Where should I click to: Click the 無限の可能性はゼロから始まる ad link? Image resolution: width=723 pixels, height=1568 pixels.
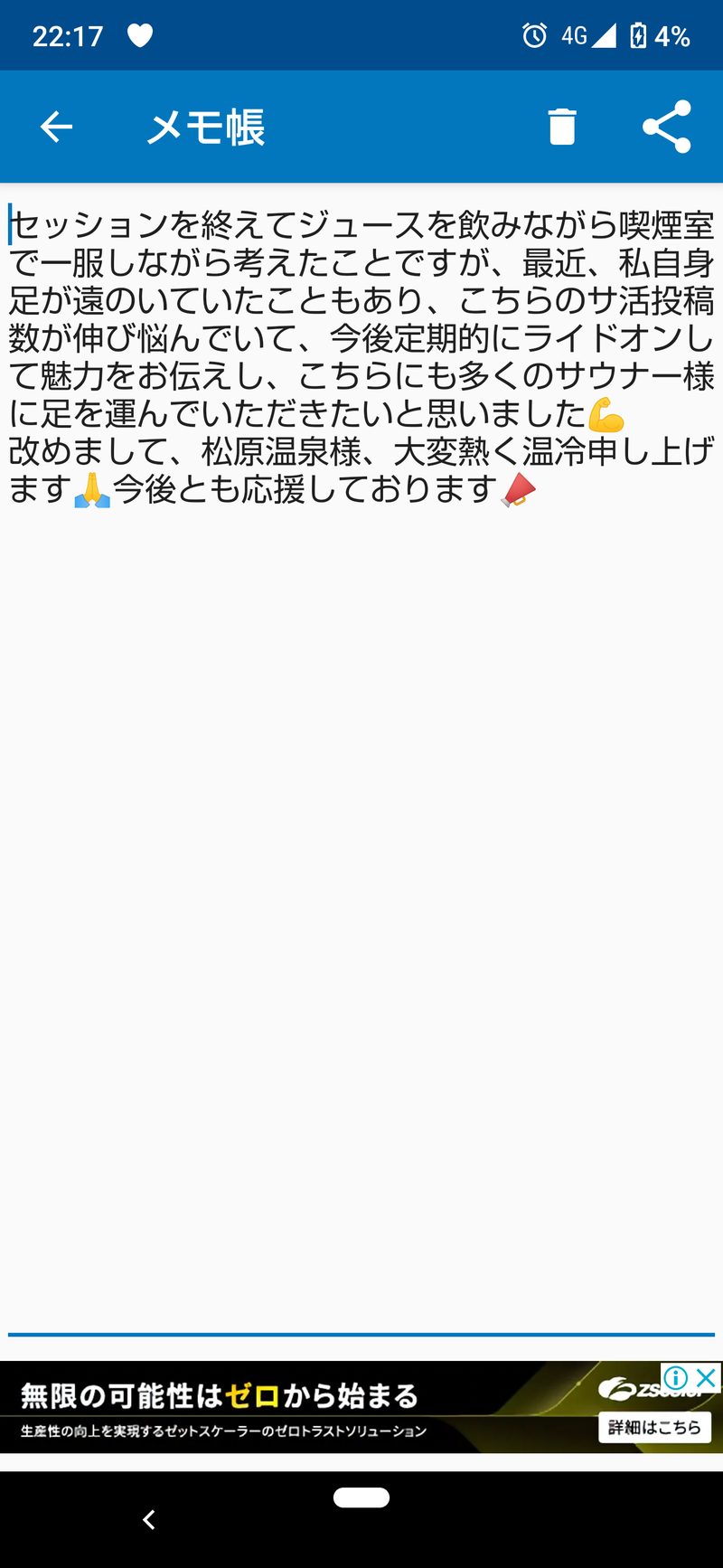pos(217,1394)
